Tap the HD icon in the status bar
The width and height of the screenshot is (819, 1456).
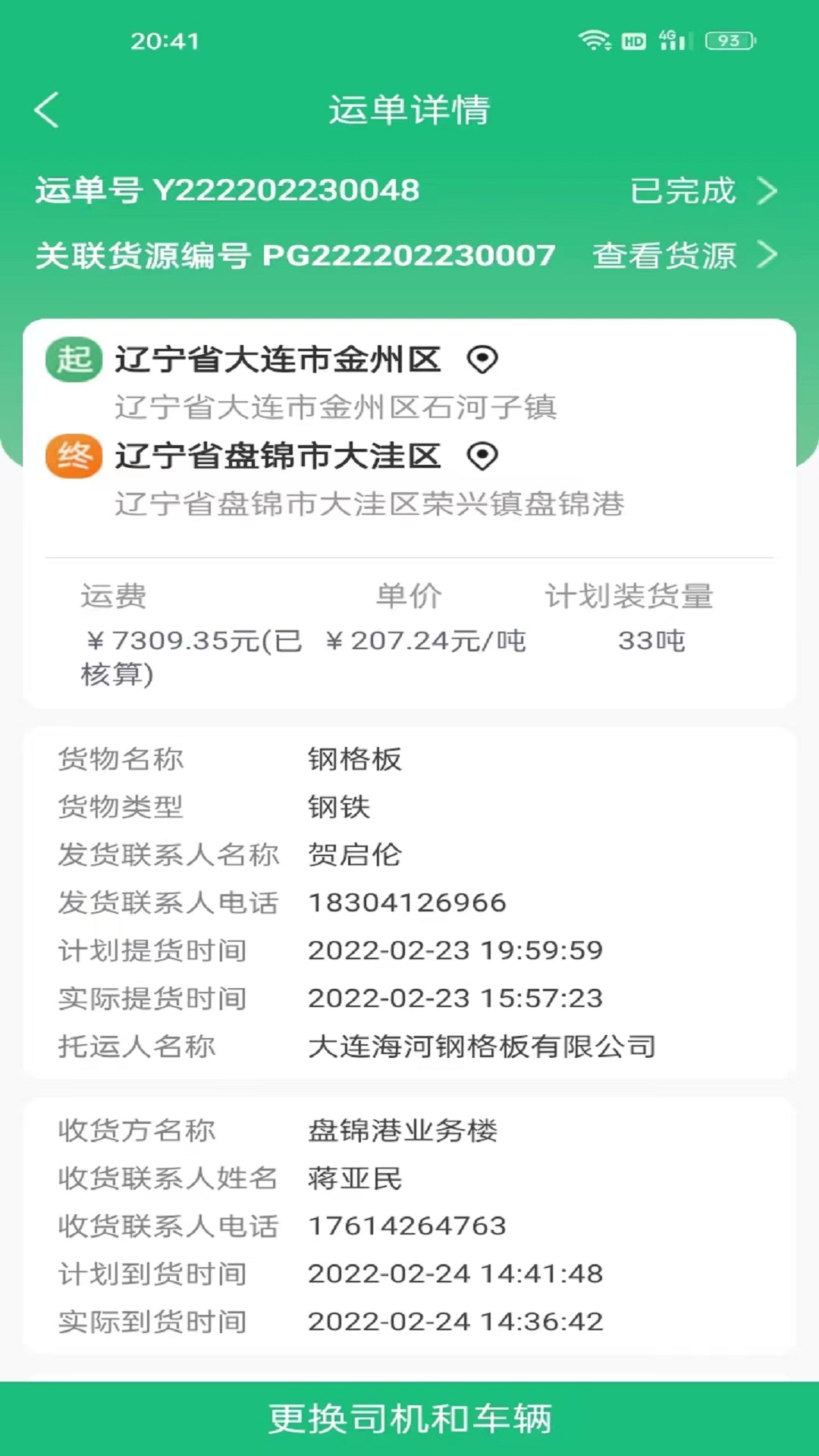(x=633, y=42)
